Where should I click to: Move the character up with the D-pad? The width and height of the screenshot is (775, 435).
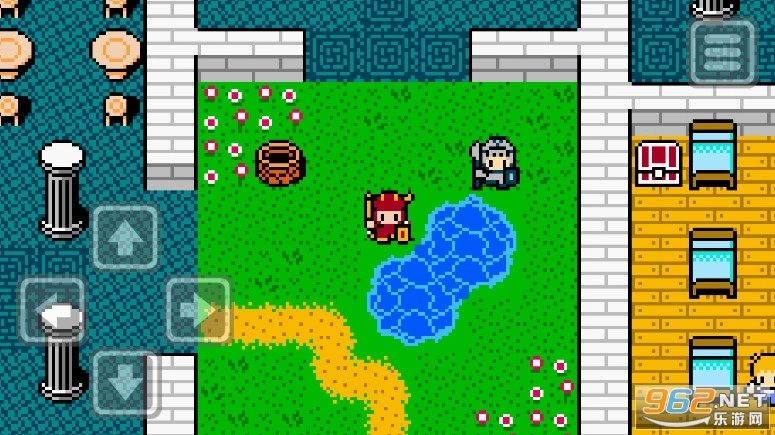point(125,238)
